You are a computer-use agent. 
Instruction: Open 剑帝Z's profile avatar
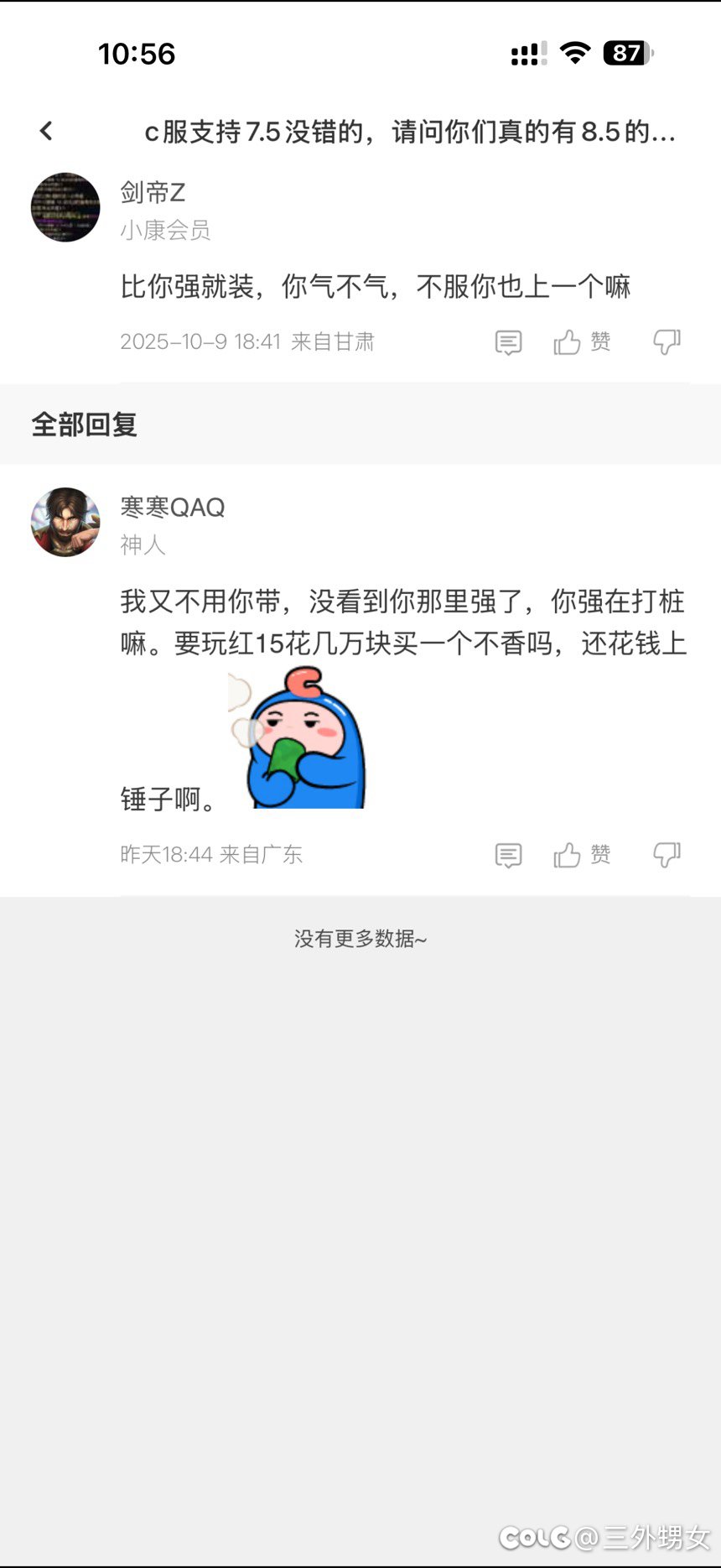click(65, 207)
